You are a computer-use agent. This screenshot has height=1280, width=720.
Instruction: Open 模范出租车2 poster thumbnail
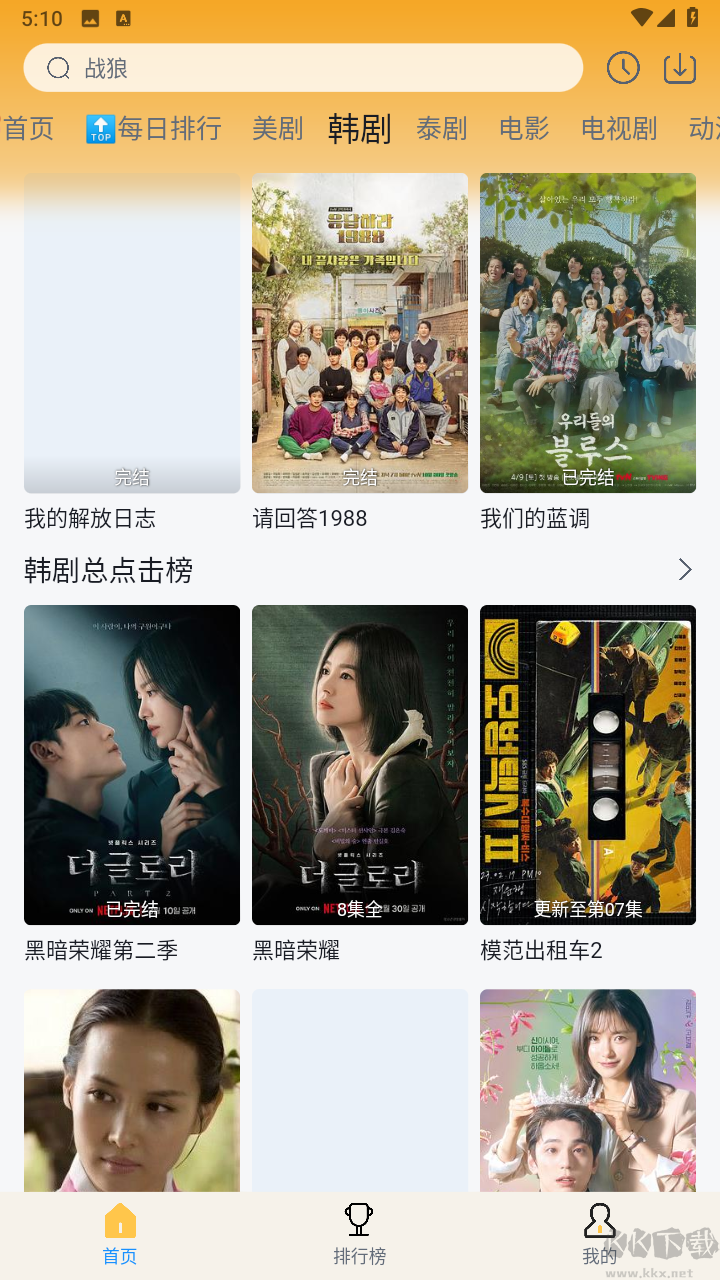tap(587, 763)
